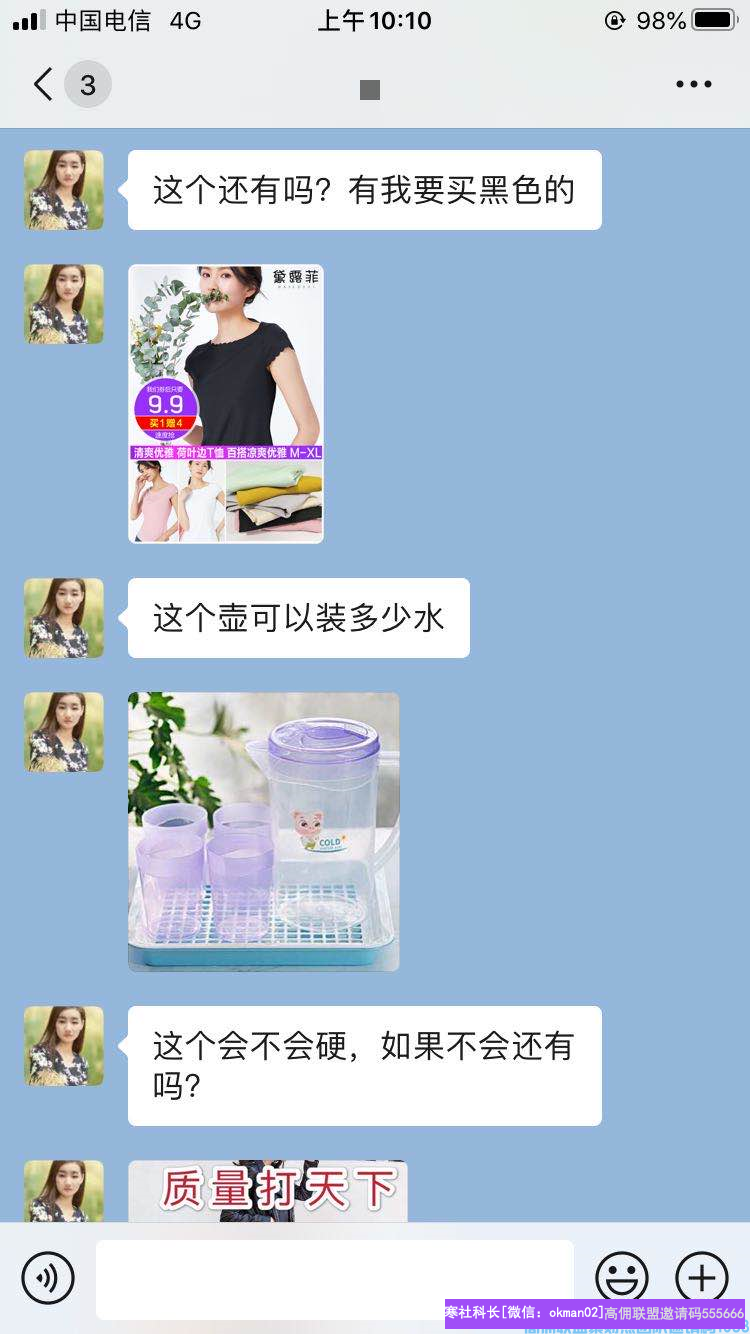Open the chat overflow menu

[693, 85]
